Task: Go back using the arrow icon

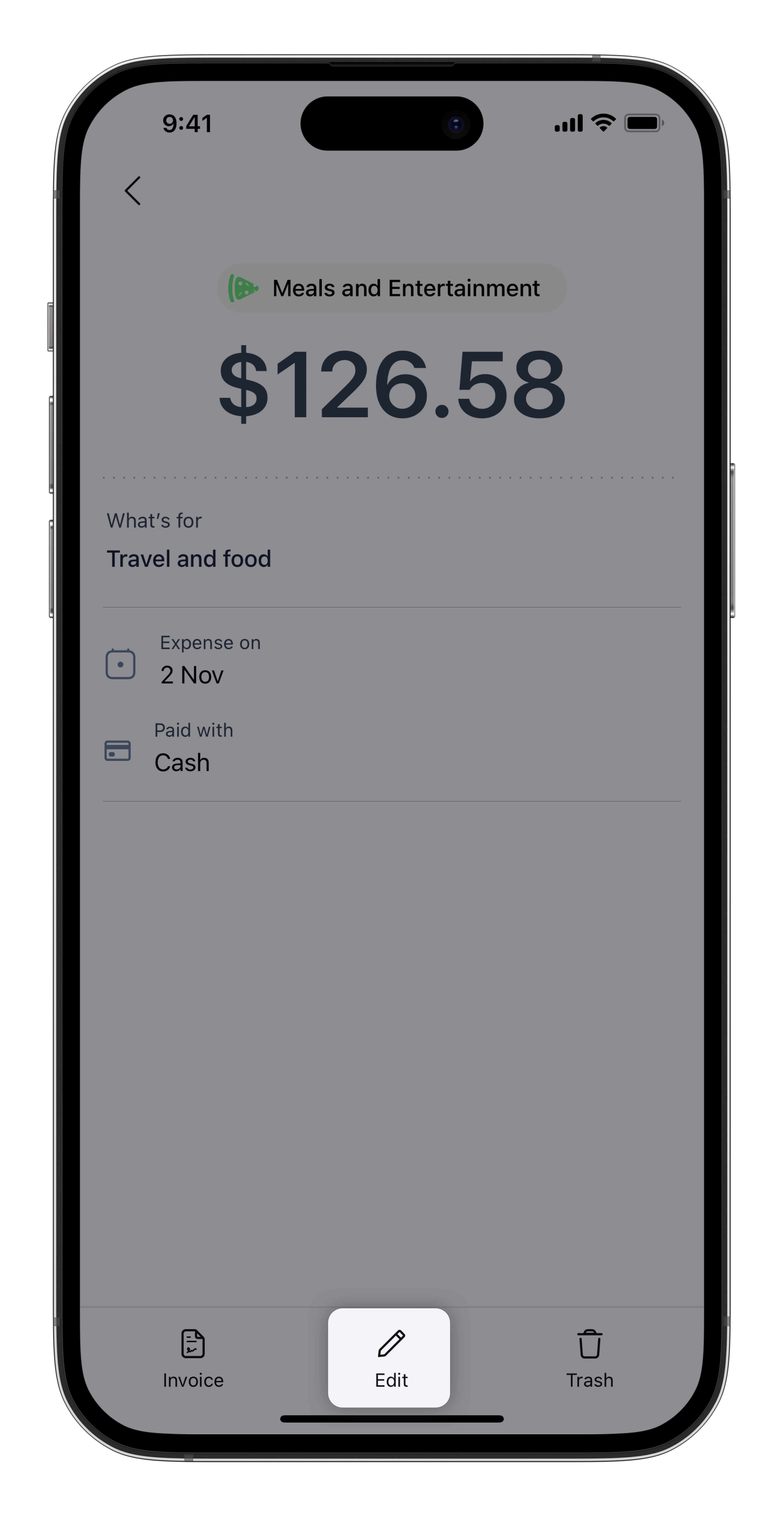Action: click(x=133, y=191)
